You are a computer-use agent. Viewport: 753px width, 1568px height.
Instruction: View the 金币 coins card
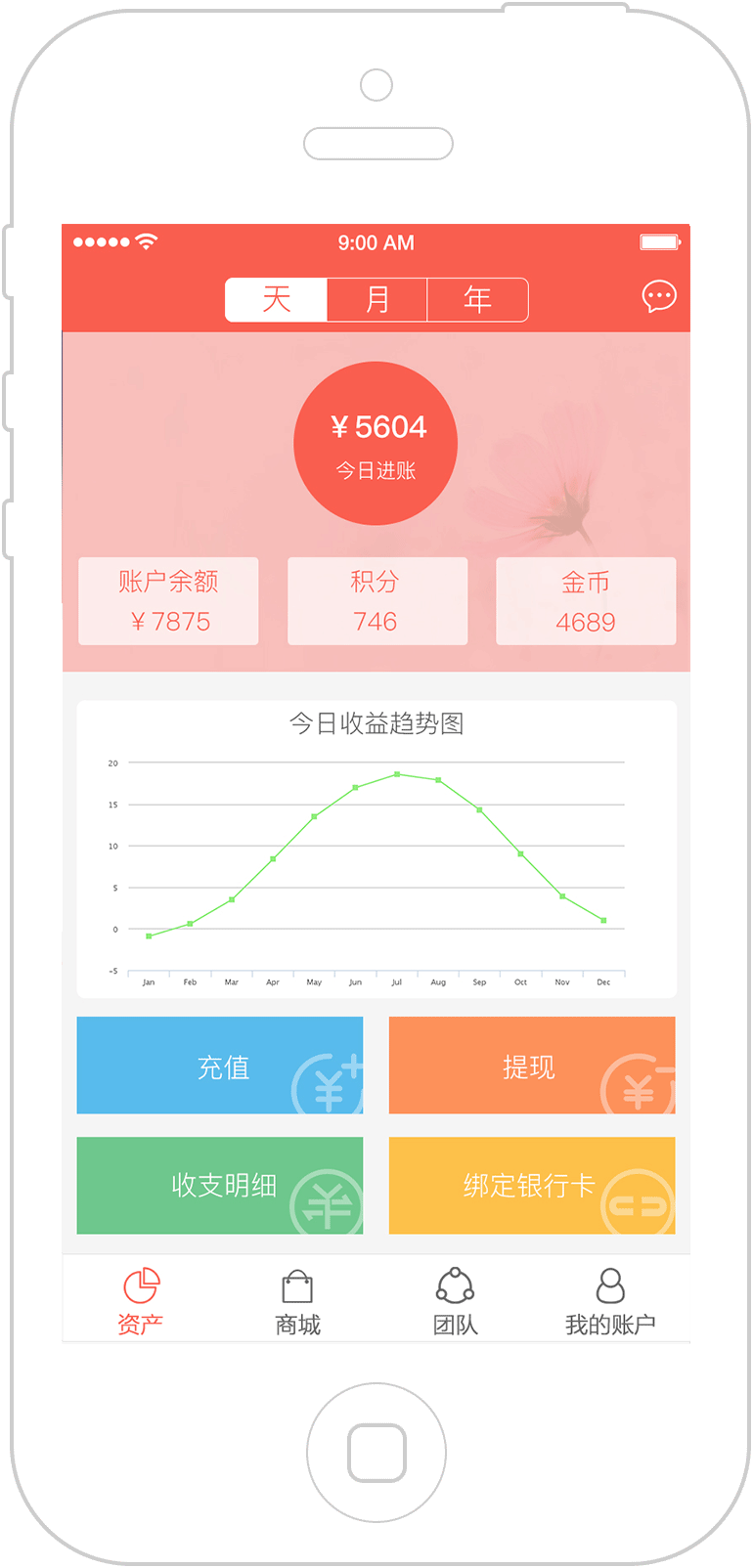click(586, 601)
